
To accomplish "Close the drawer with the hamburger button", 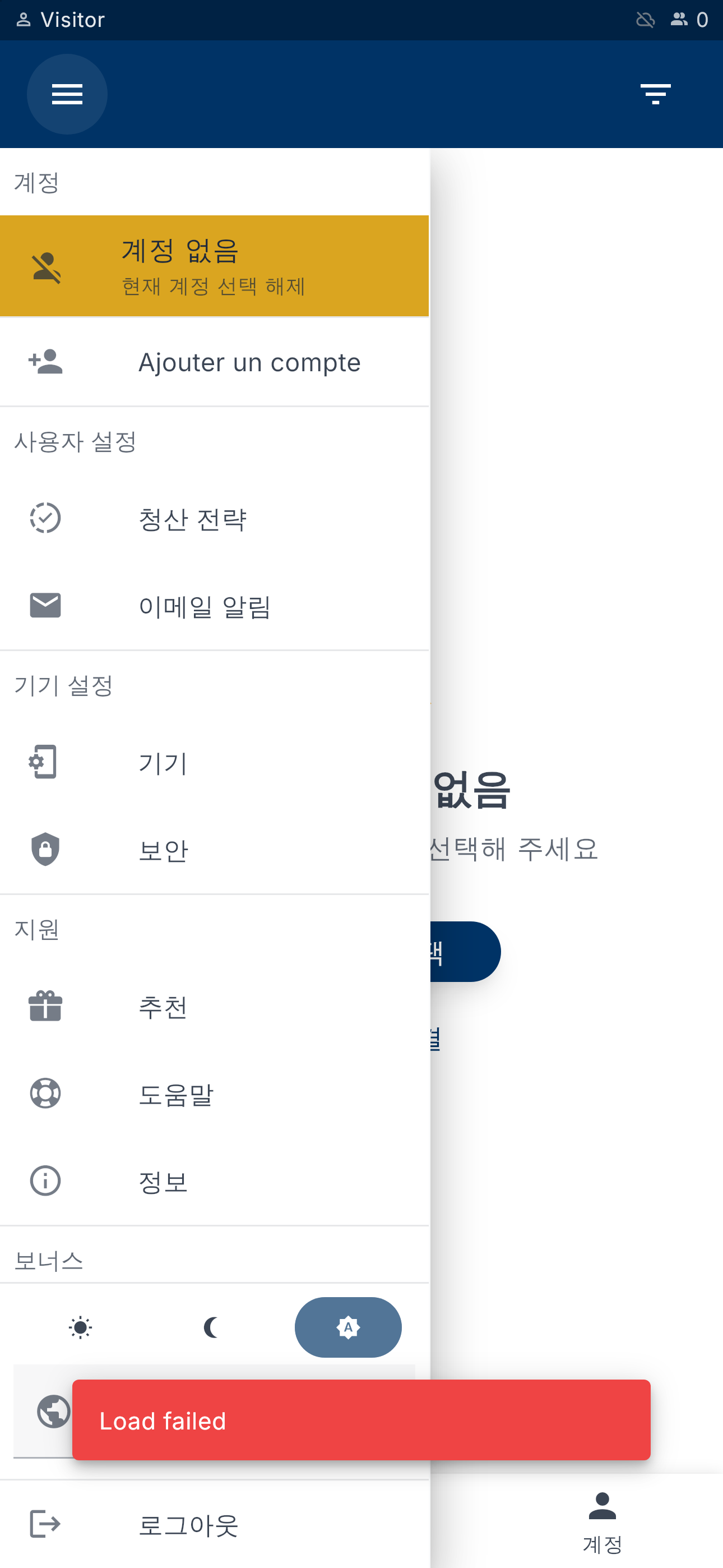I will tap(67, 94).
